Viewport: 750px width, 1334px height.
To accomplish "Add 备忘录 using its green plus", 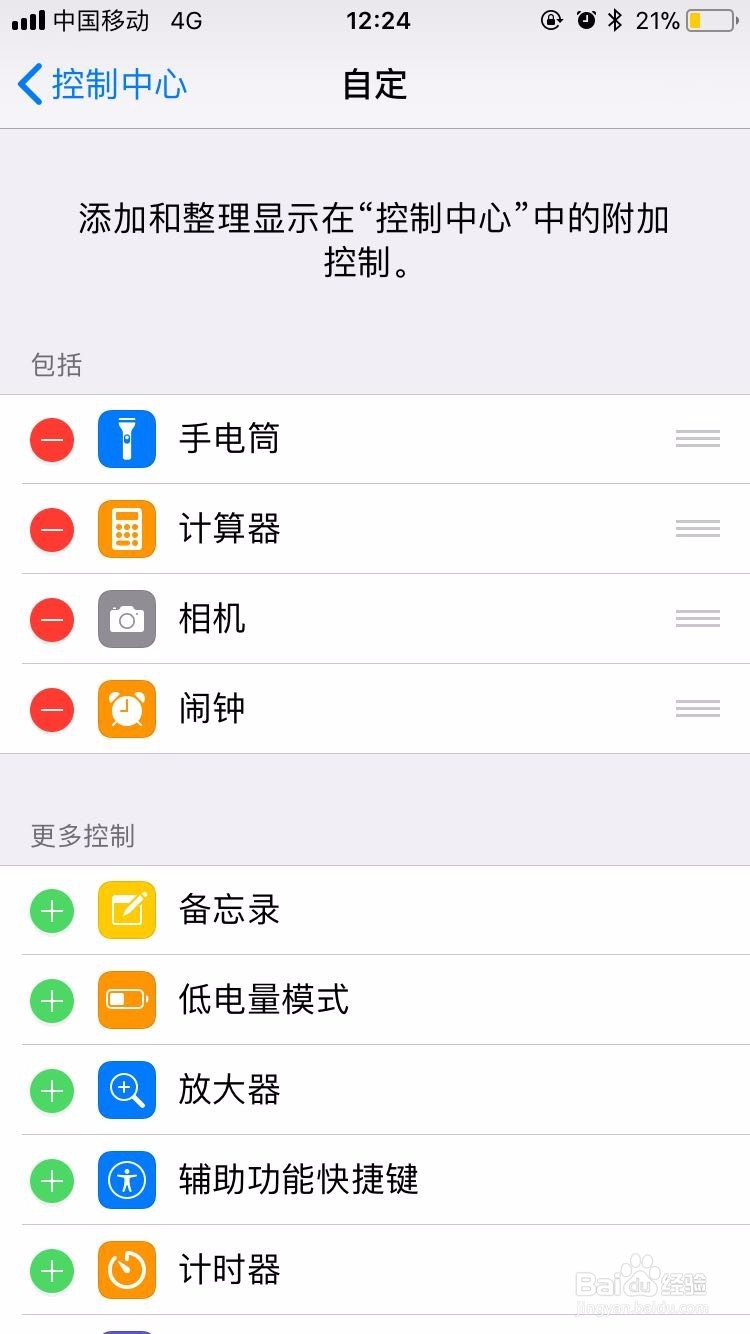I will coord(51,910).
